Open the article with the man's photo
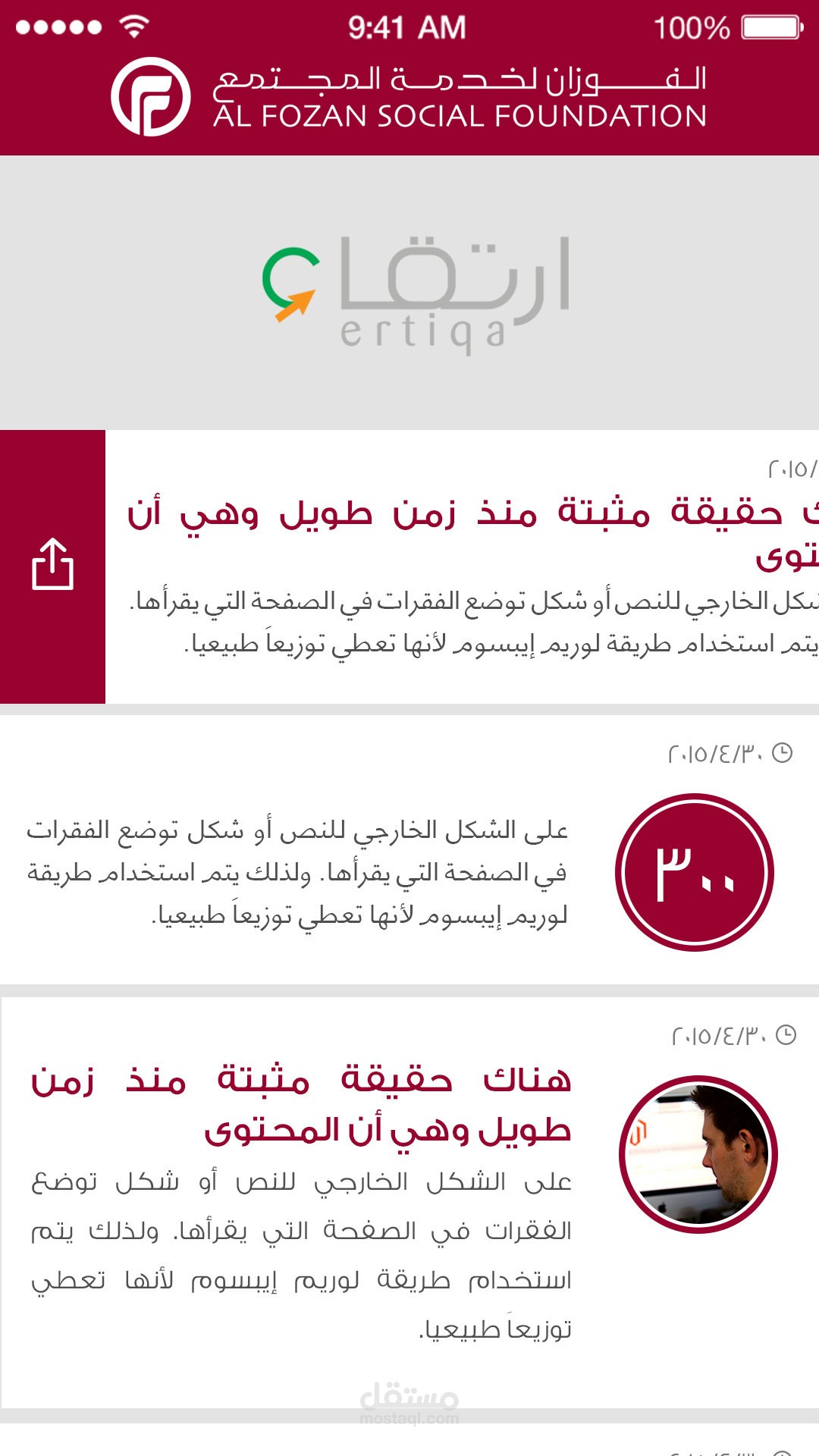 pos(409,1202)
